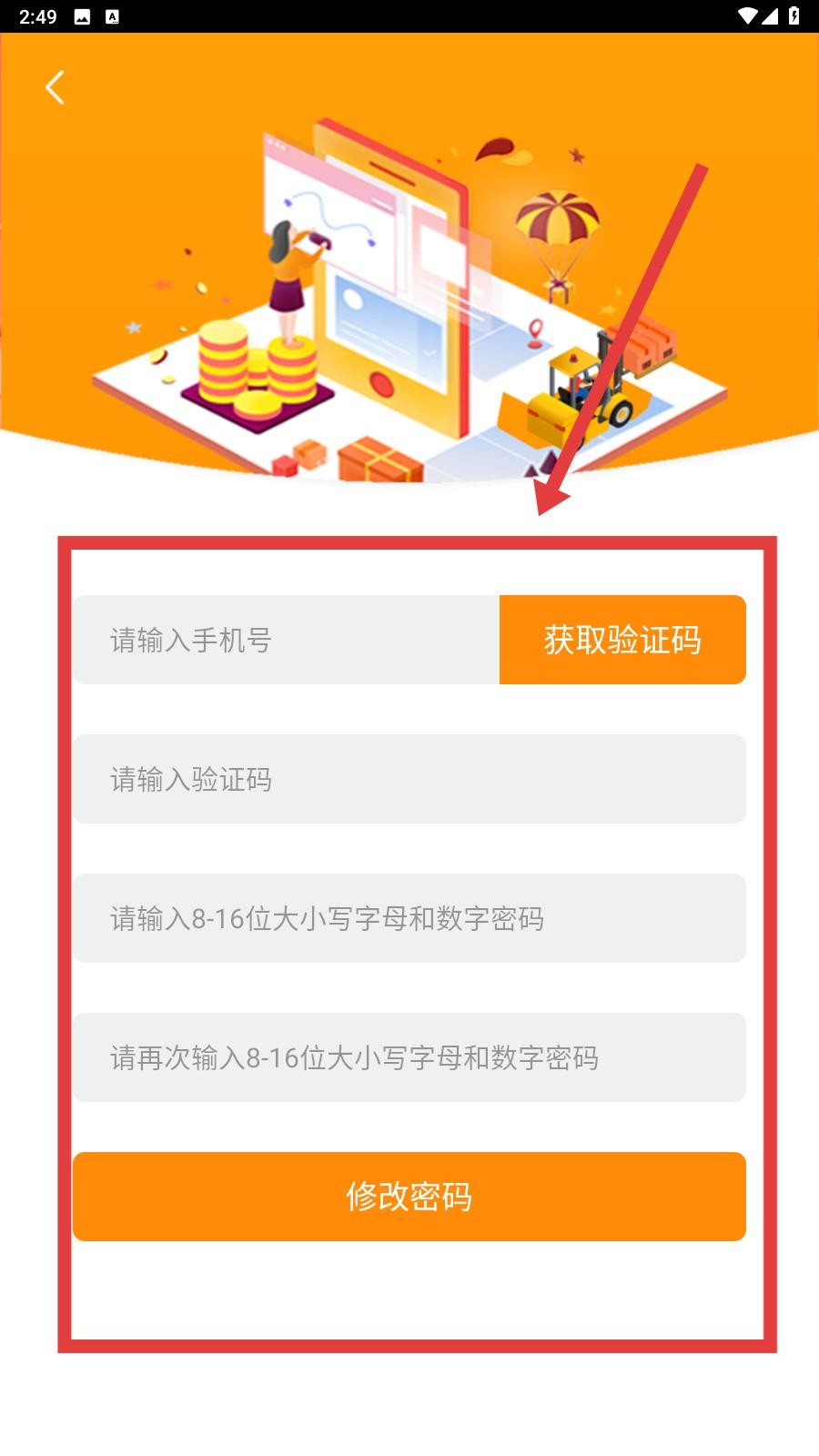The width and height of the screenshot is (819, 1456).
Task: Select the new password field 请输入8-16位
Action: click(409, 918)
